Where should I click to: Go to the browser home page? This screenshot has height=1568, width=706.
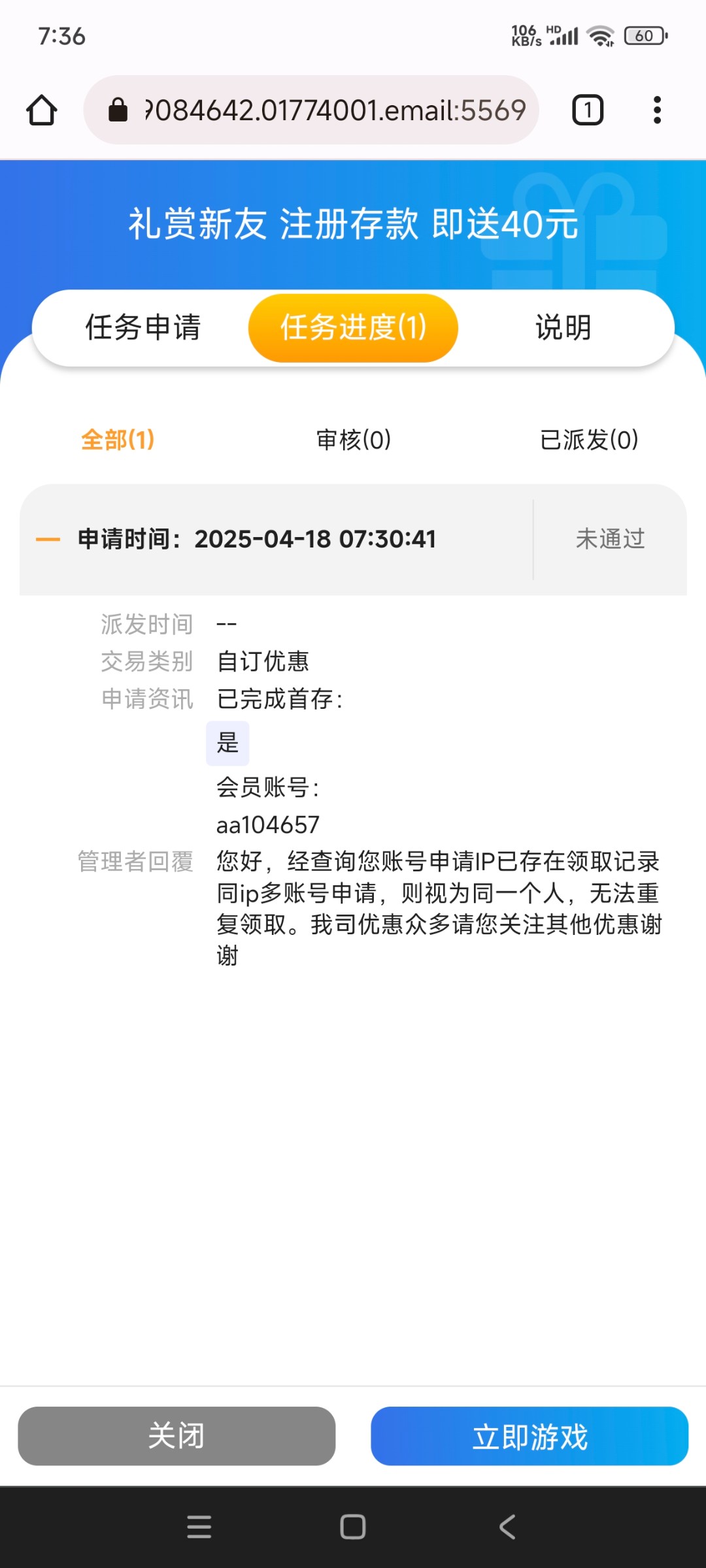[x=42, y=110]
